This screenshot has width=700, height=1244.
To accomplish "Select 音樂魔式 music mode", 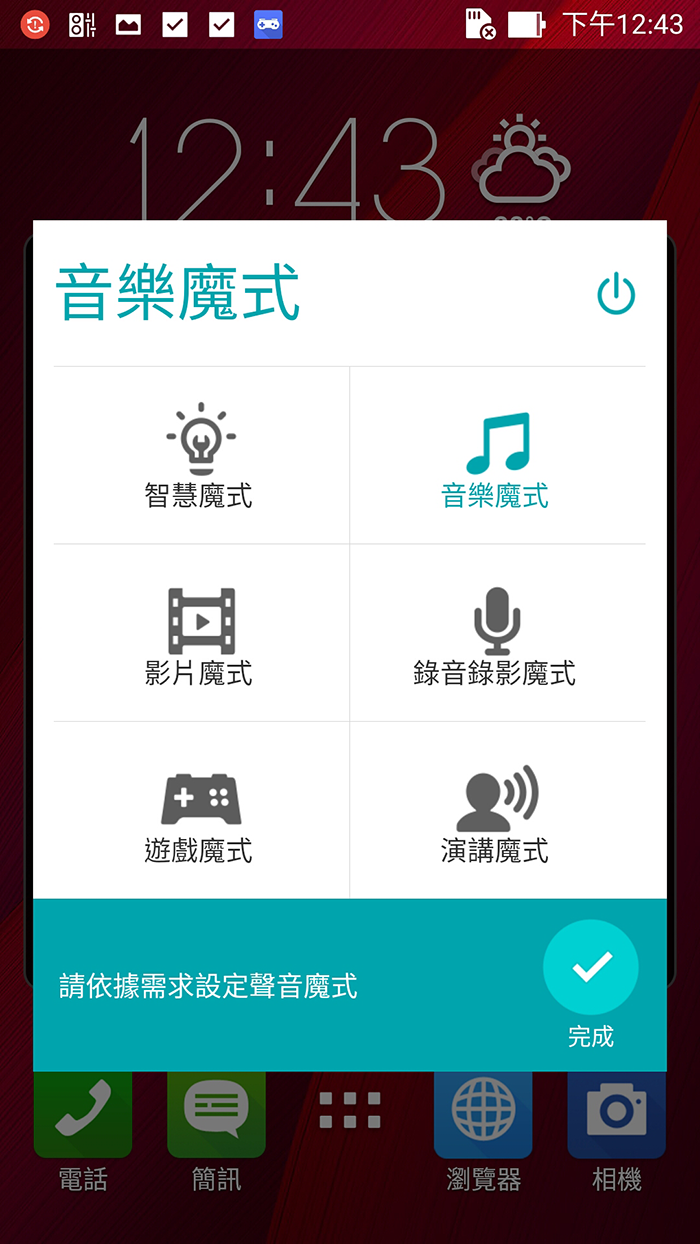I will [497, 457].
